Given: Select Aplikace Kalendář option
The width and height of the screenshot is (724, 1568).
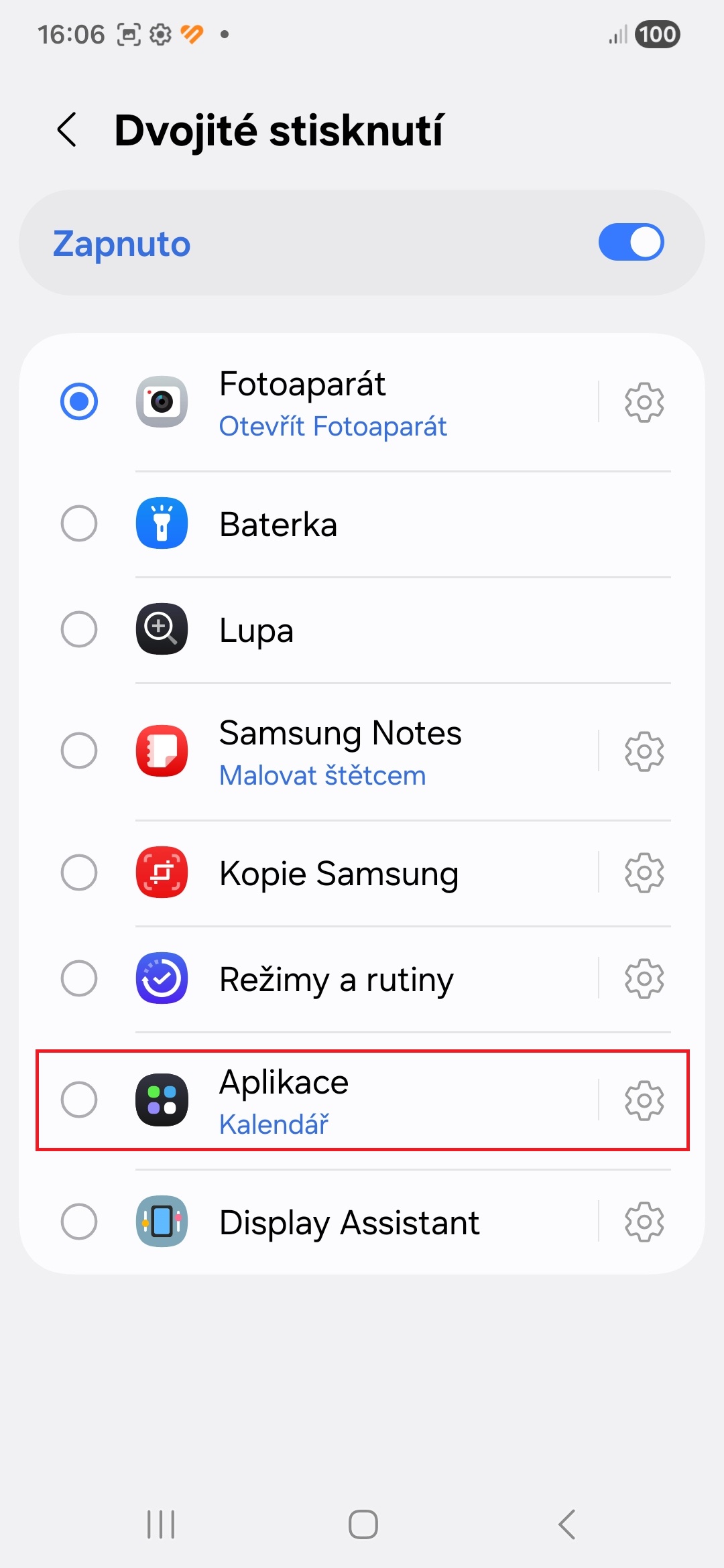Looking at the screenshot, I should (79, 1100).
